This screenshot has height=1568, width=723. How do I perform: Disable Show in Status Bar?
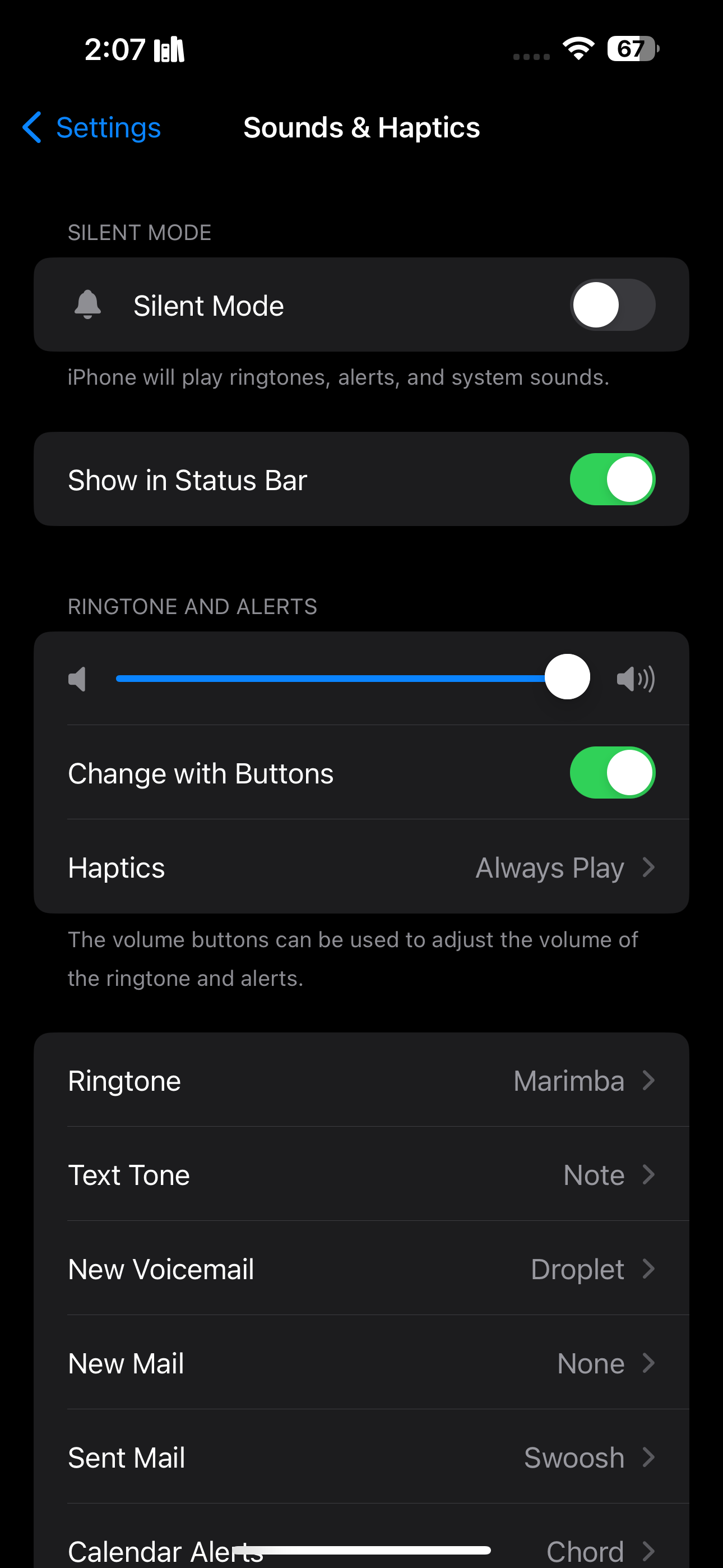(x=612, y=479)
